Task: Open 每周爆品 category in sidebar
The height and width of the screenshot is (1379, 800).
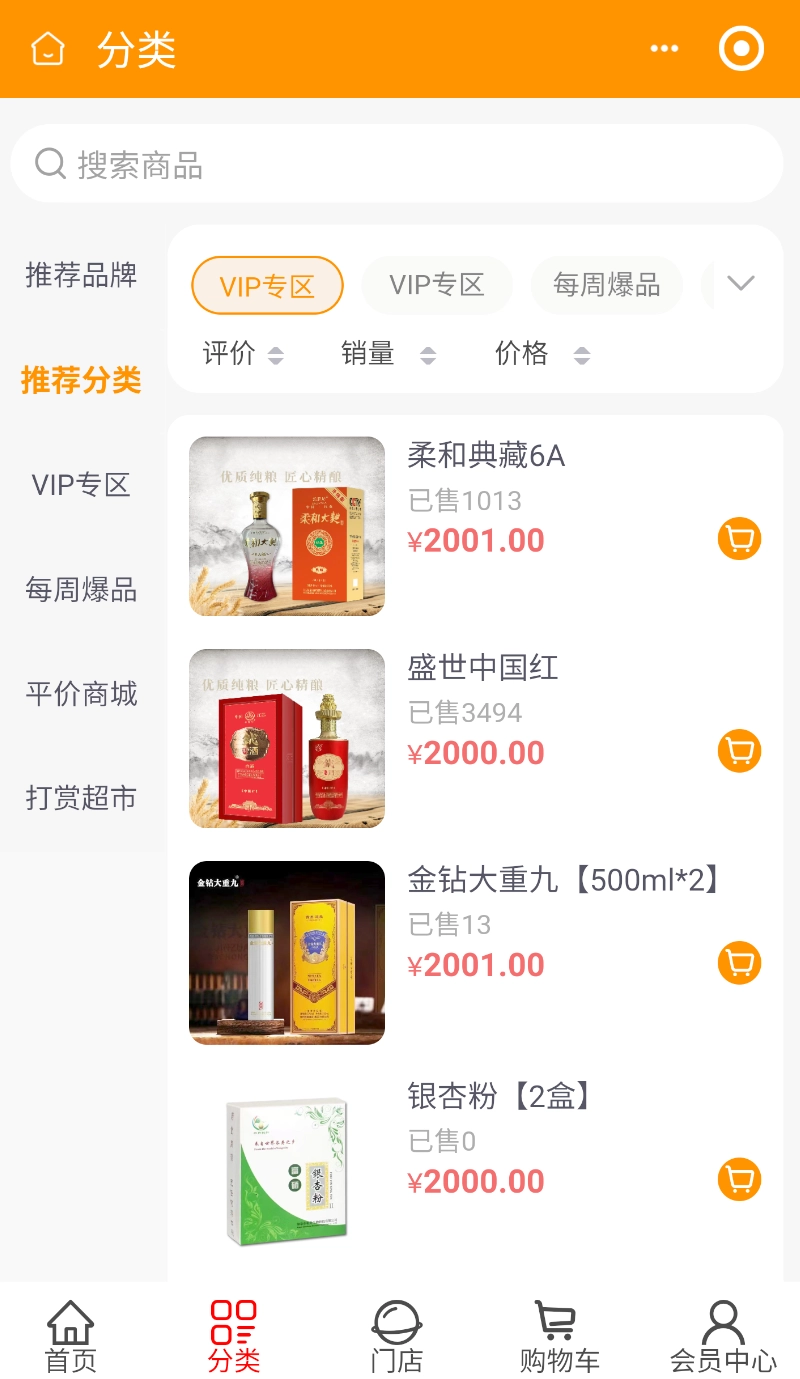Action: tap(81, 590)
